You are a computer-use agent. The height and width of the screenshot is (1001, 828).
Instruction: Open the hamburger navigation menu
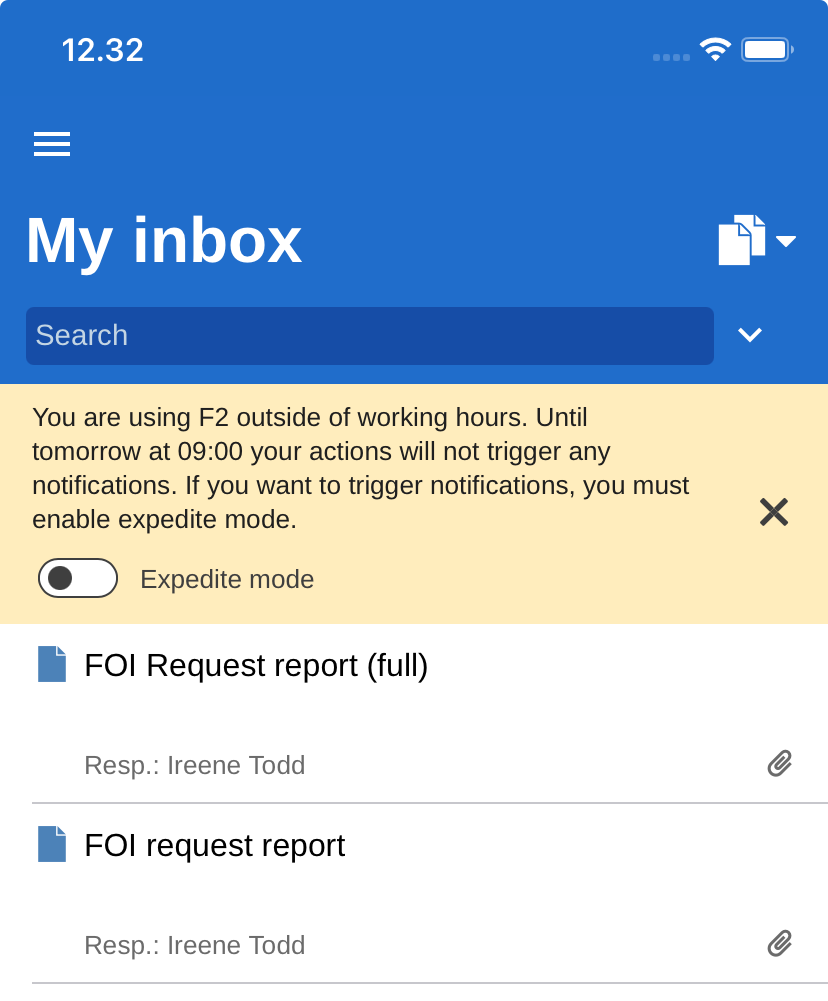(x=52, y=144)
